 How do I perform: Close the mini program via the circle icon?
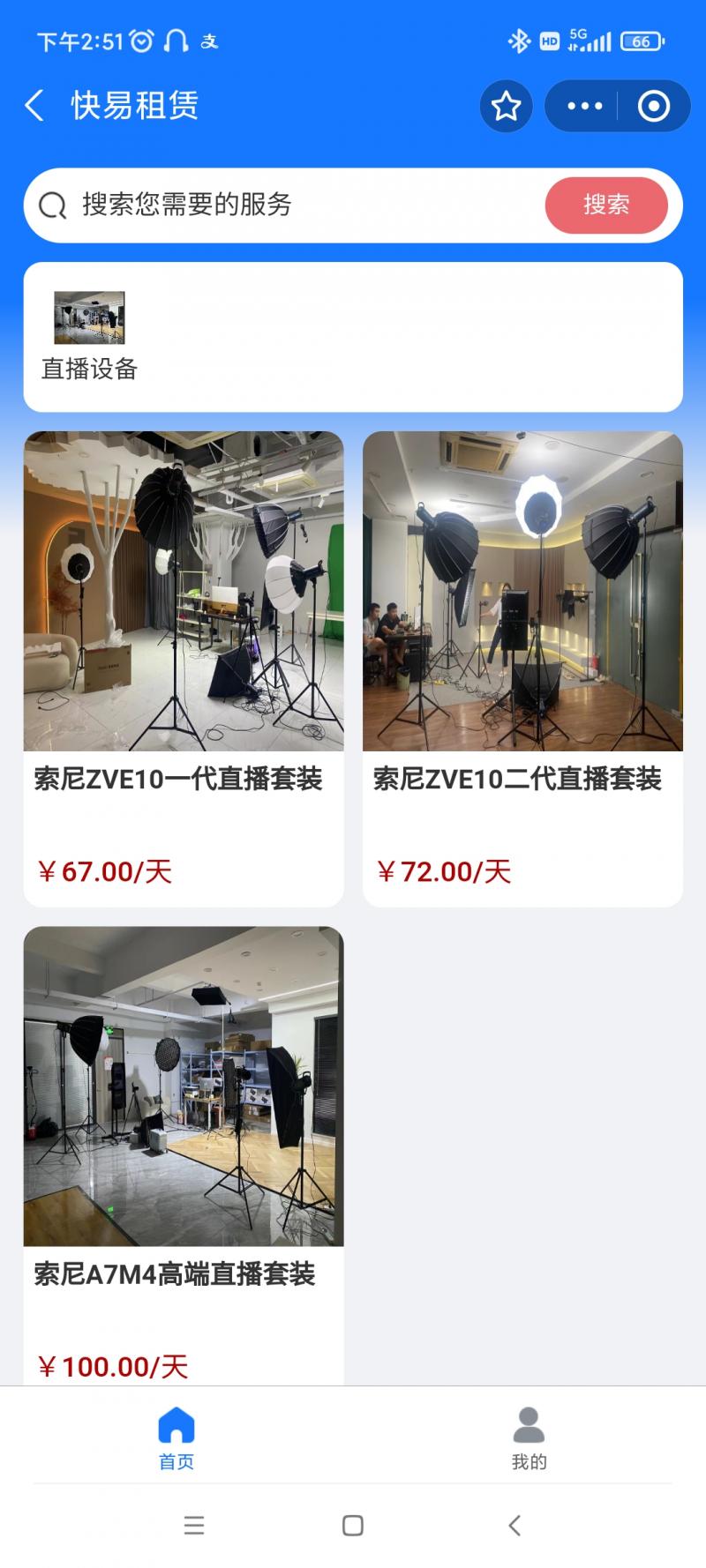[653, 106]
